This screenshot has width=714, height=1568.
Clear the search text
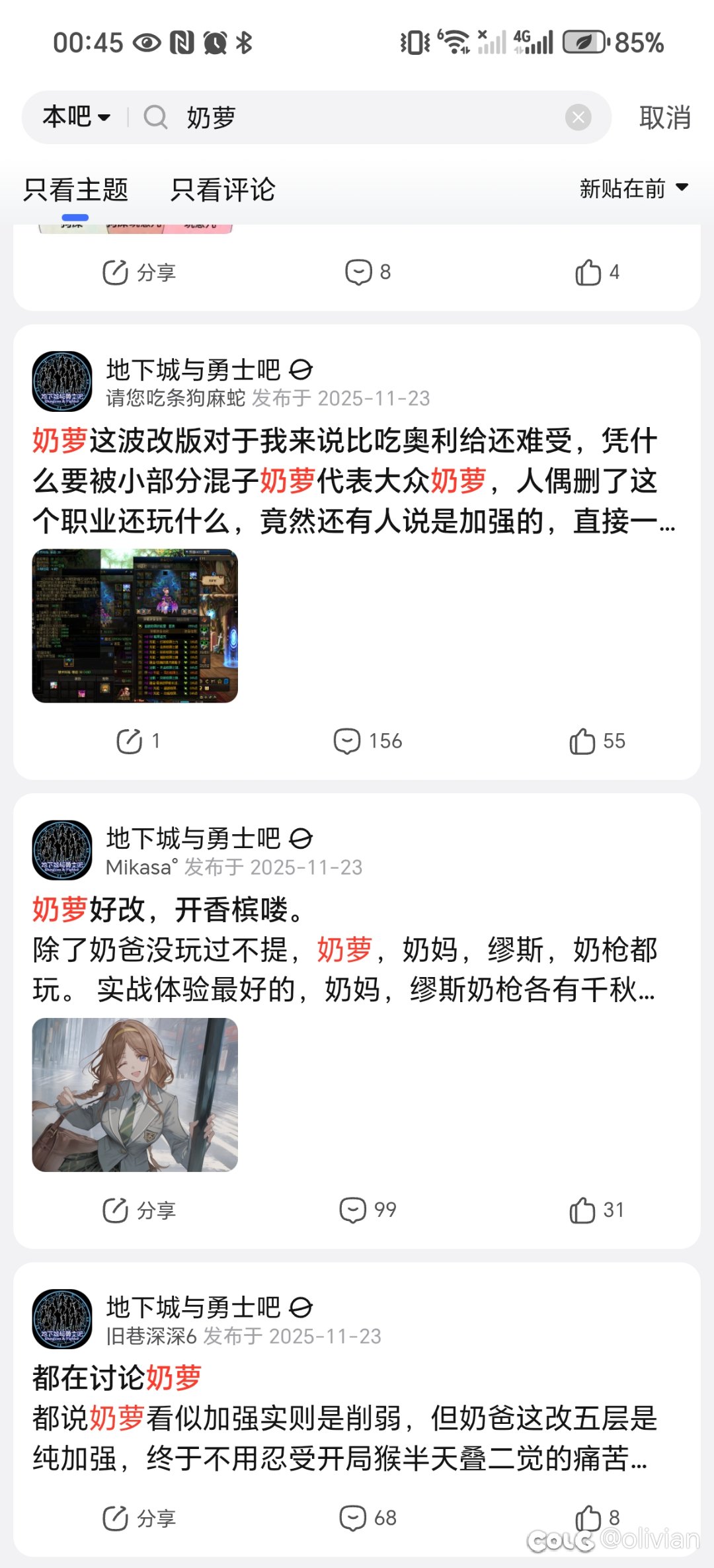(x=578, y=118)
